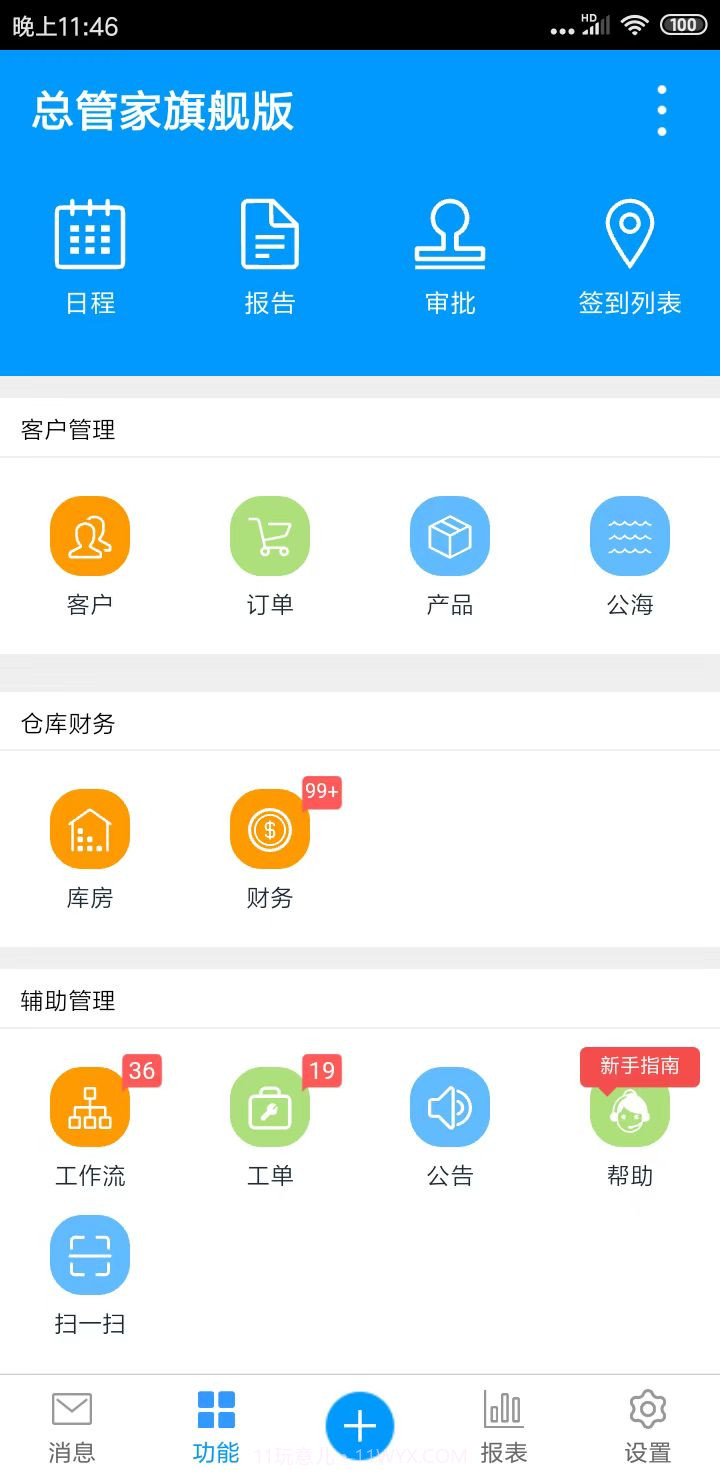Open the 扫一扫 scan icon
Screen dimensions: 720x1478
pyautogui.click(x=90, y=1254)
